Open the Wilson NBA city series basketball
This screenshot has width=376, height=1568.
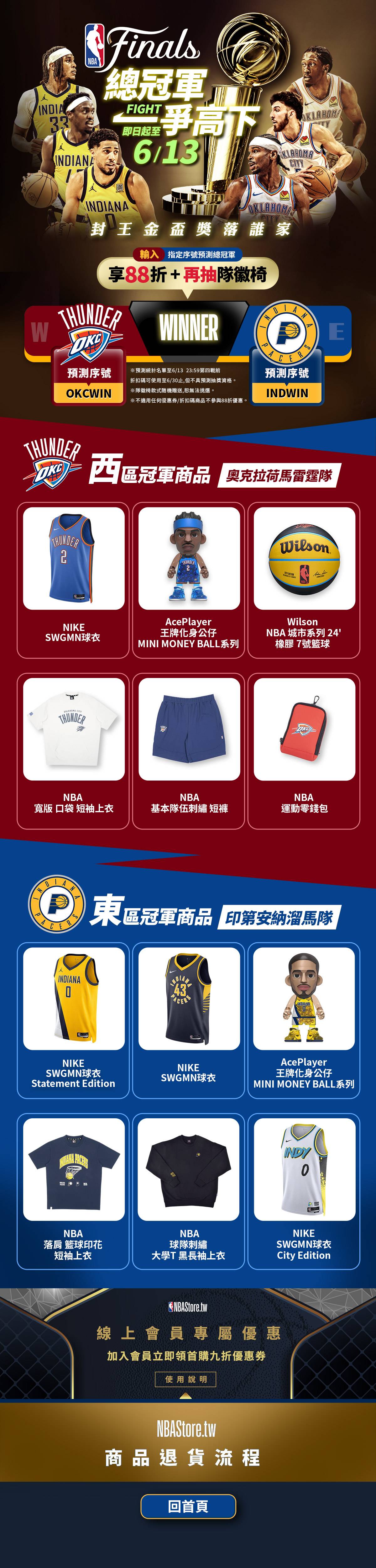click(x=304, y=580)
